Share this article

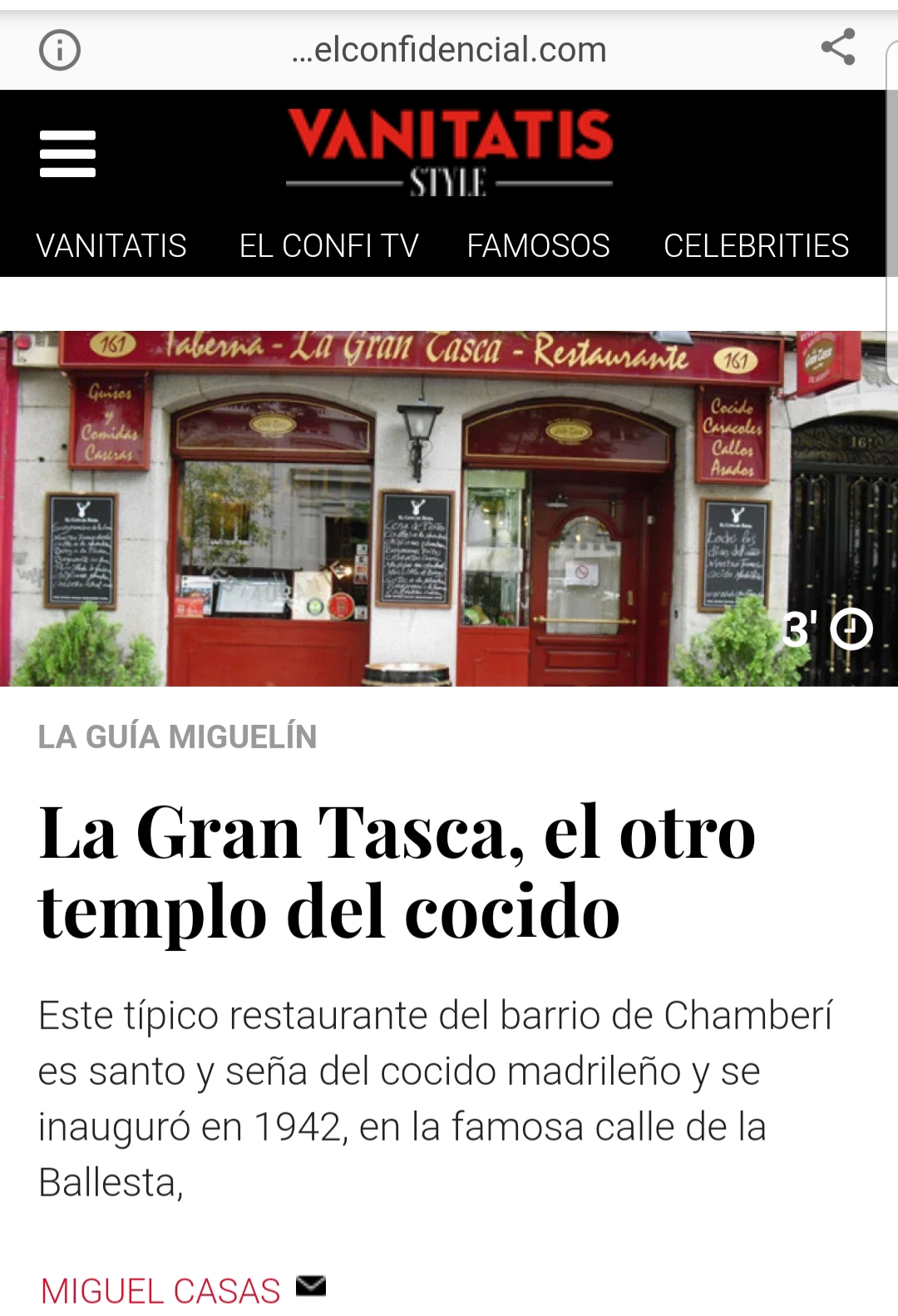pos(837,47)
